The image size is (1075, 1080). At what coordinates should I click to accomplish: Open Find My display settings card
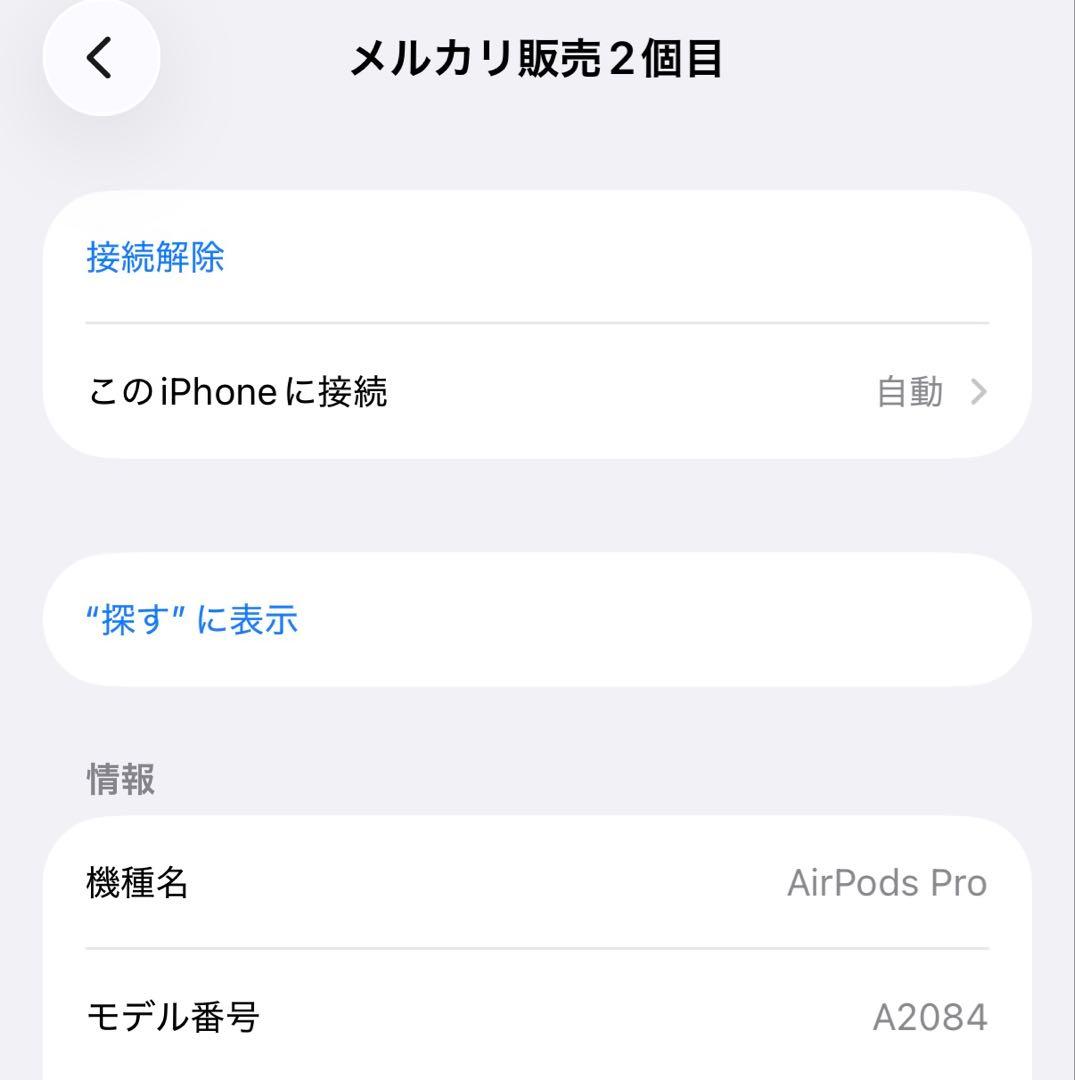pos(537,620)
